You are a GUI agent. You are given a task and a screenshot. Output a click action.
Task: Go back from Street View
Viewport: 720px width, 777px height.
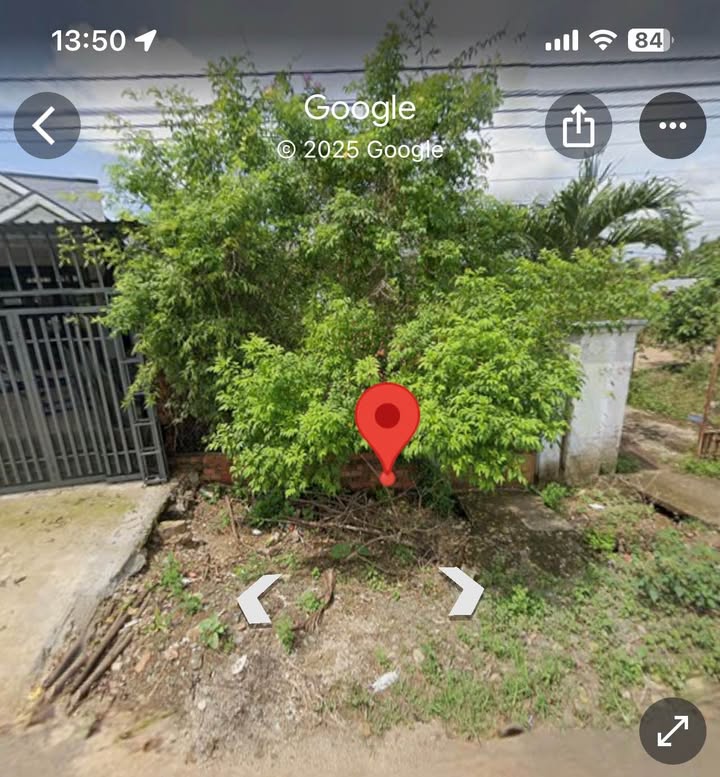[x=46, y=125]
